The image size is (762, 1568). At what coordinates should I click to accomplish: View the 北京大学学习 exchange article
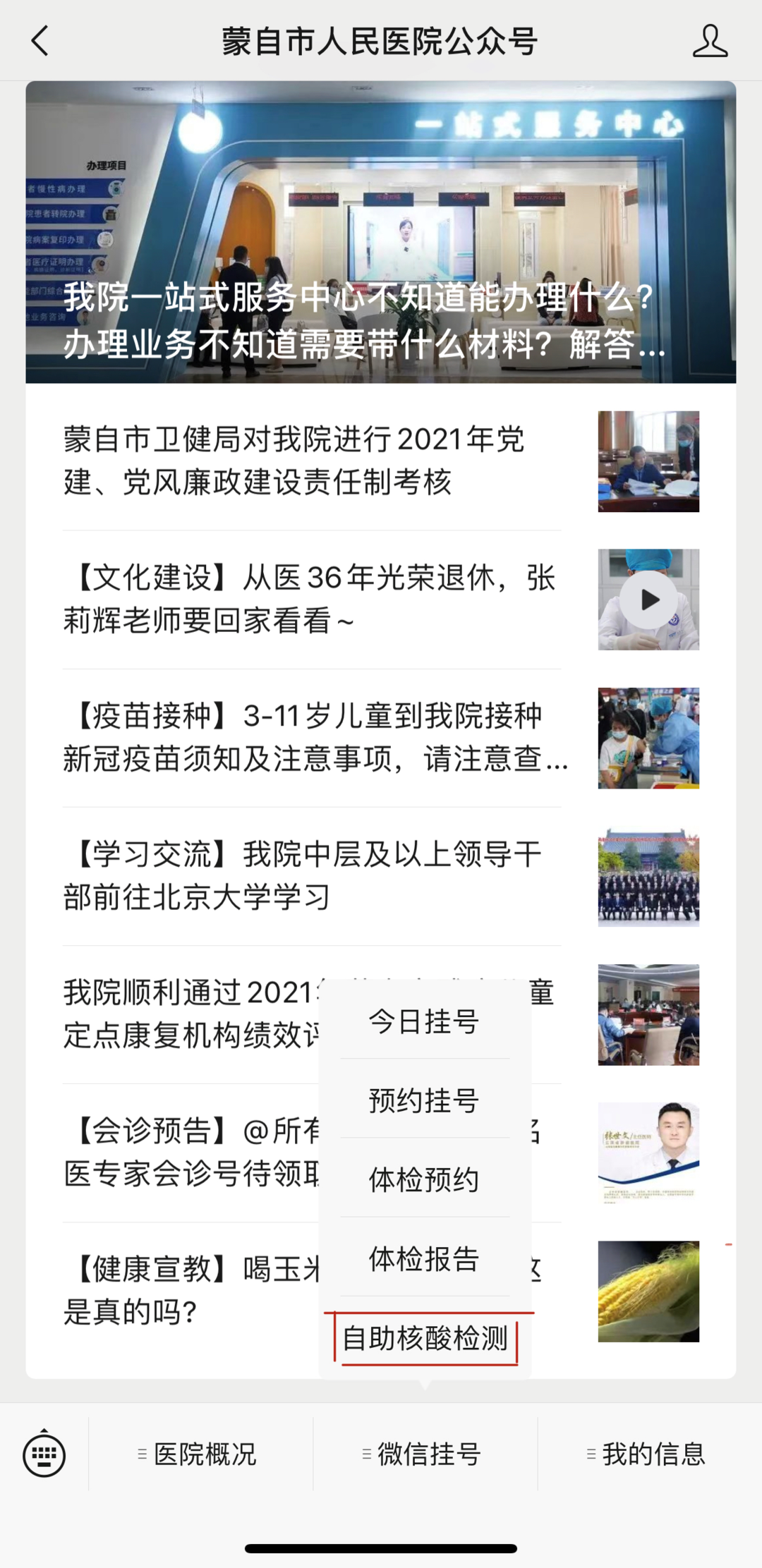(x=303, y=875)
